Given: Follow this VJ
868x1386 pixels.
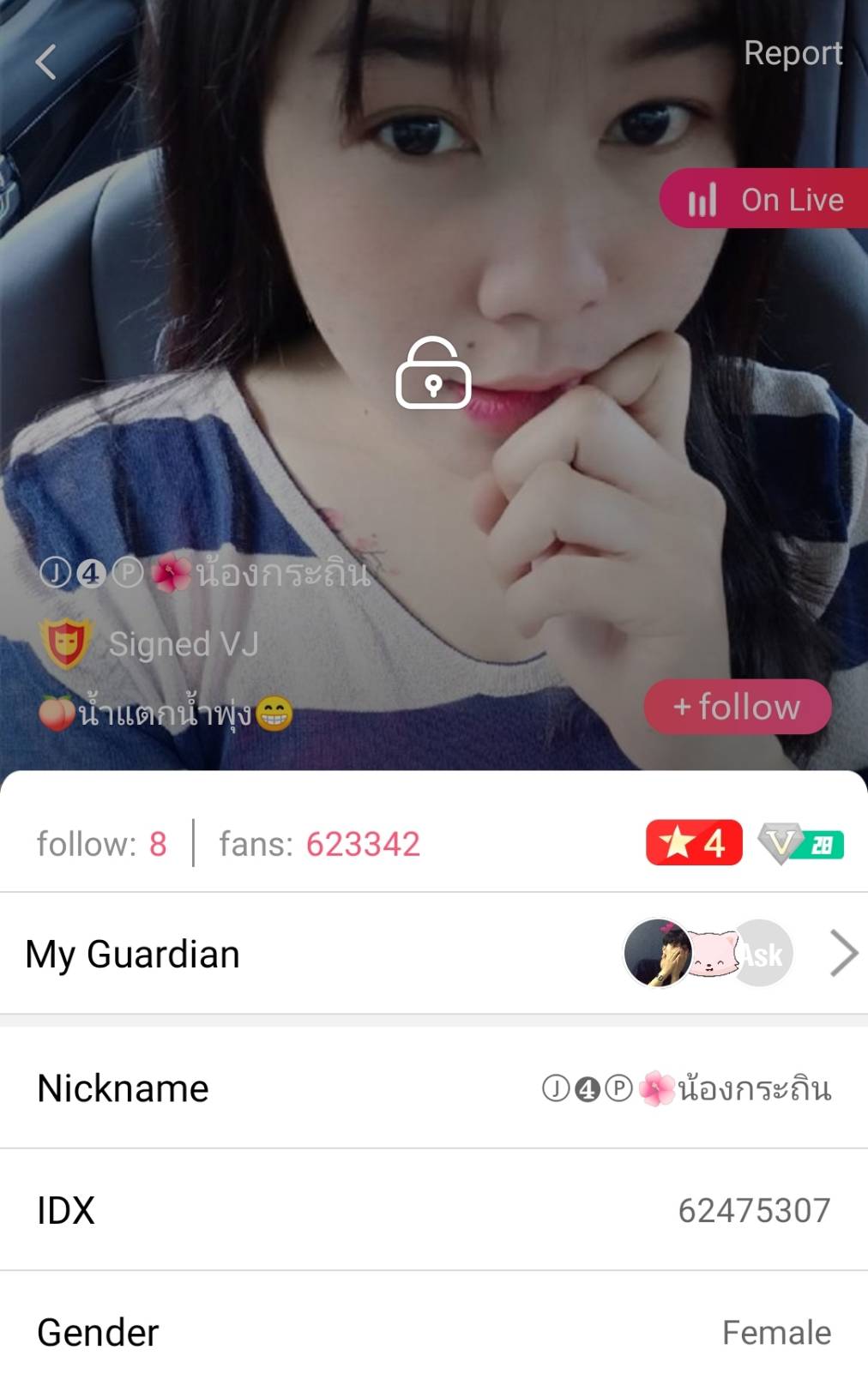Looking at the screenshot, I should click(737, 707).
